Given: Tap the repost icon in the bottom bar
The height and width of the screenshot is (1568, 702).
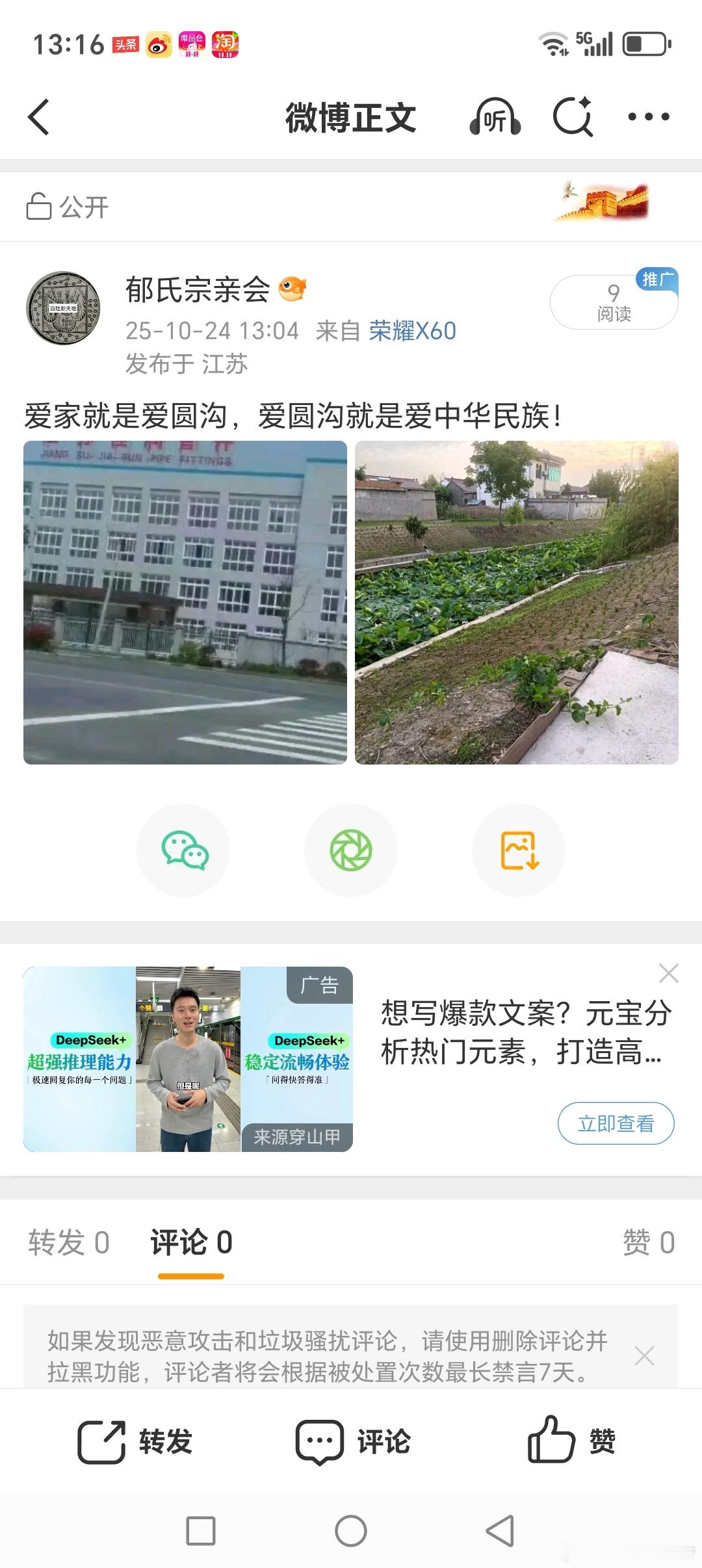Looking at the screenshot, I should tap(101, 1439).
